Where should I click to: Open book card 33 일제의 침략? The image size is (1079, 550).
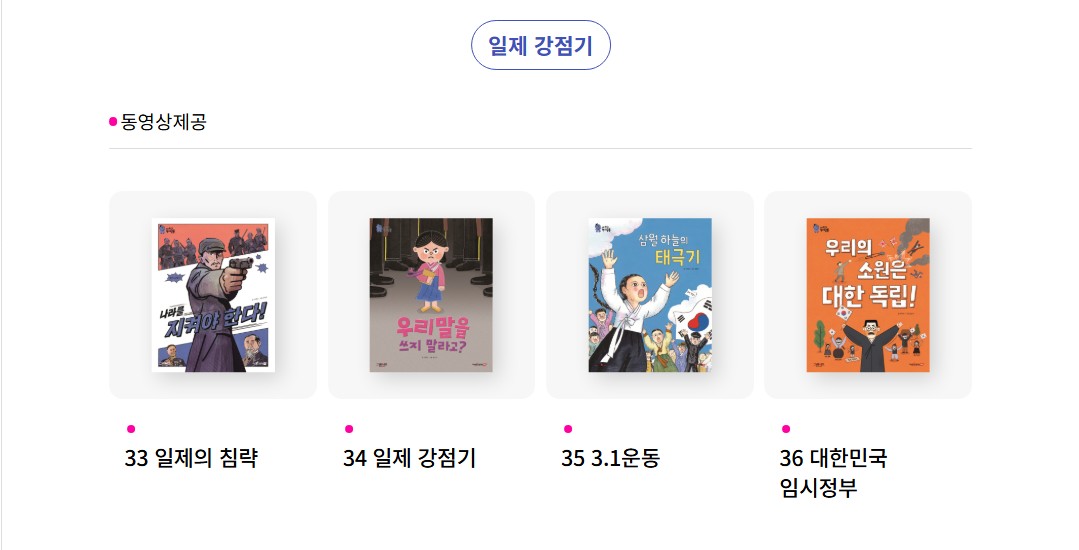tap(213, 295)
